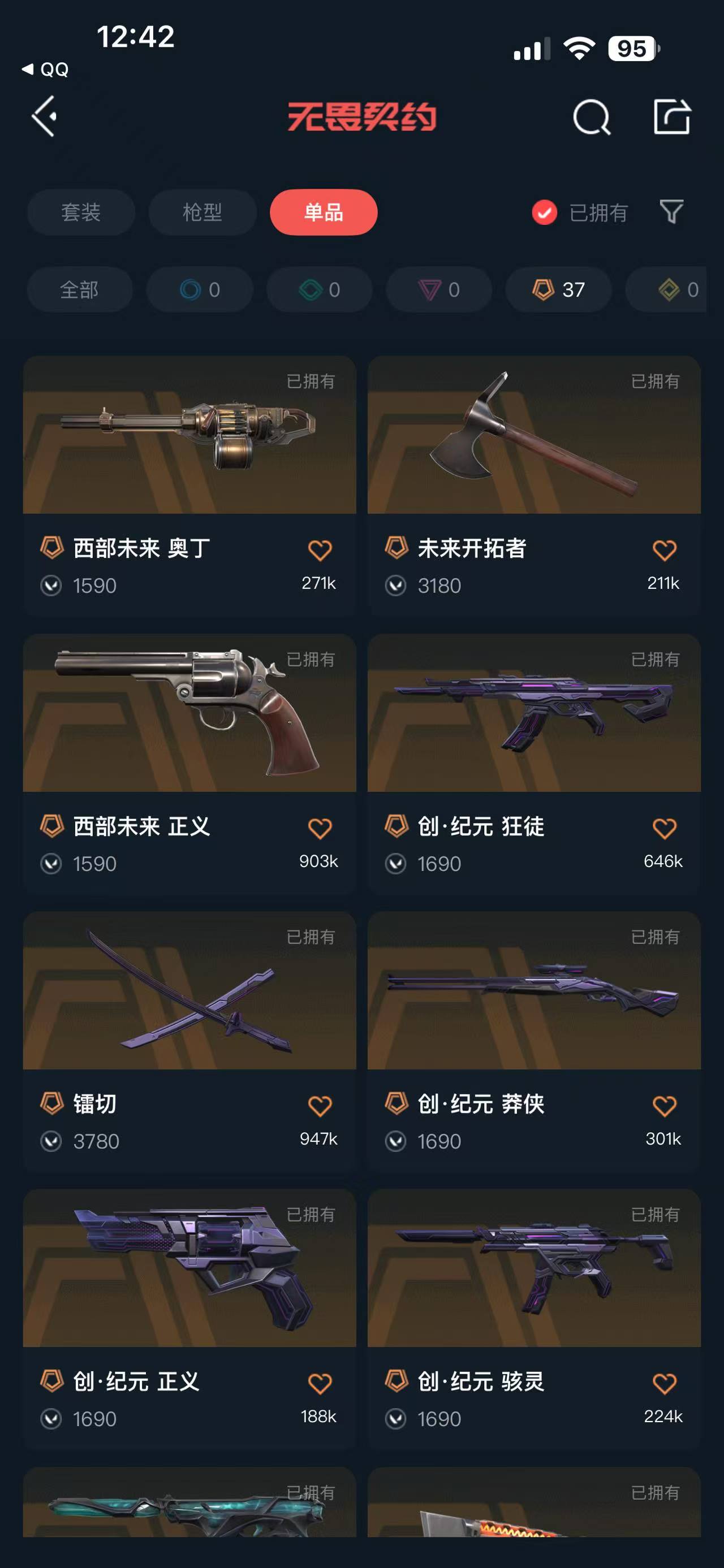Like the 创·纪元 正义 skin
The image size is (724, 1568).
[x=320, y=1384]
